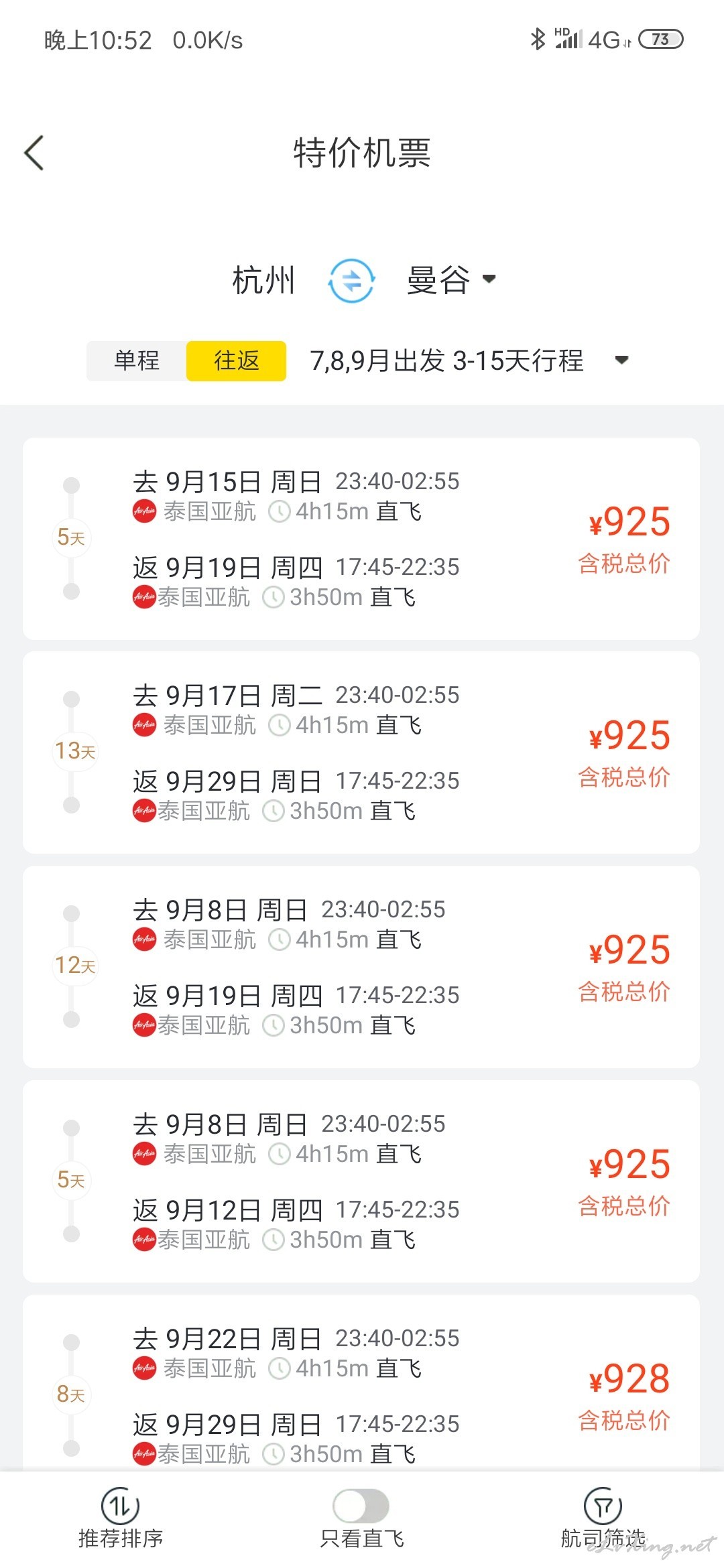Open the 9月8日 to 9月12日 flight card
This screenshot has width=724, height=1568.
361,1181
